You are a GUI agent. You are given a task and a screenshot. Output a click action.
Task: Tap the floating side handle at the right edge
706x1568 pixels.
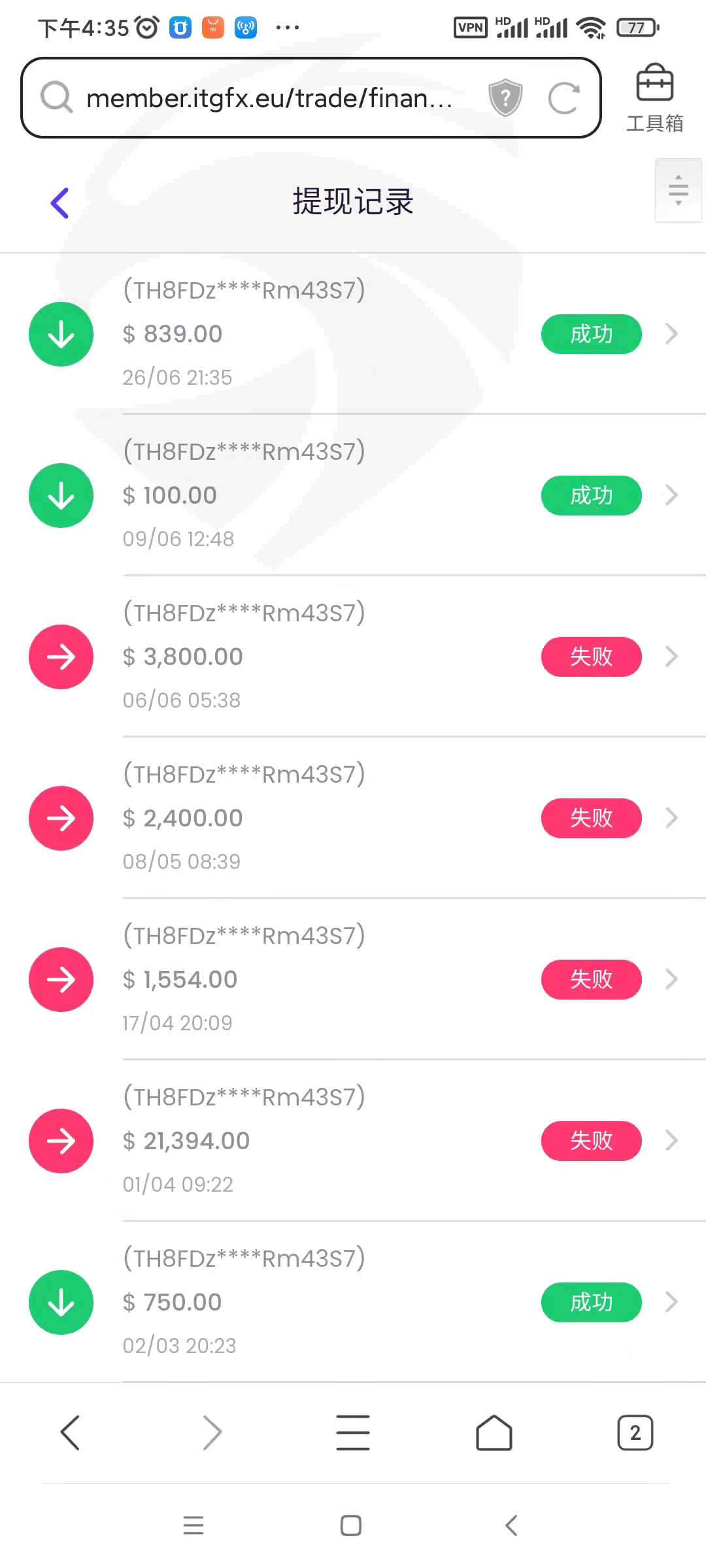[679, 190]
